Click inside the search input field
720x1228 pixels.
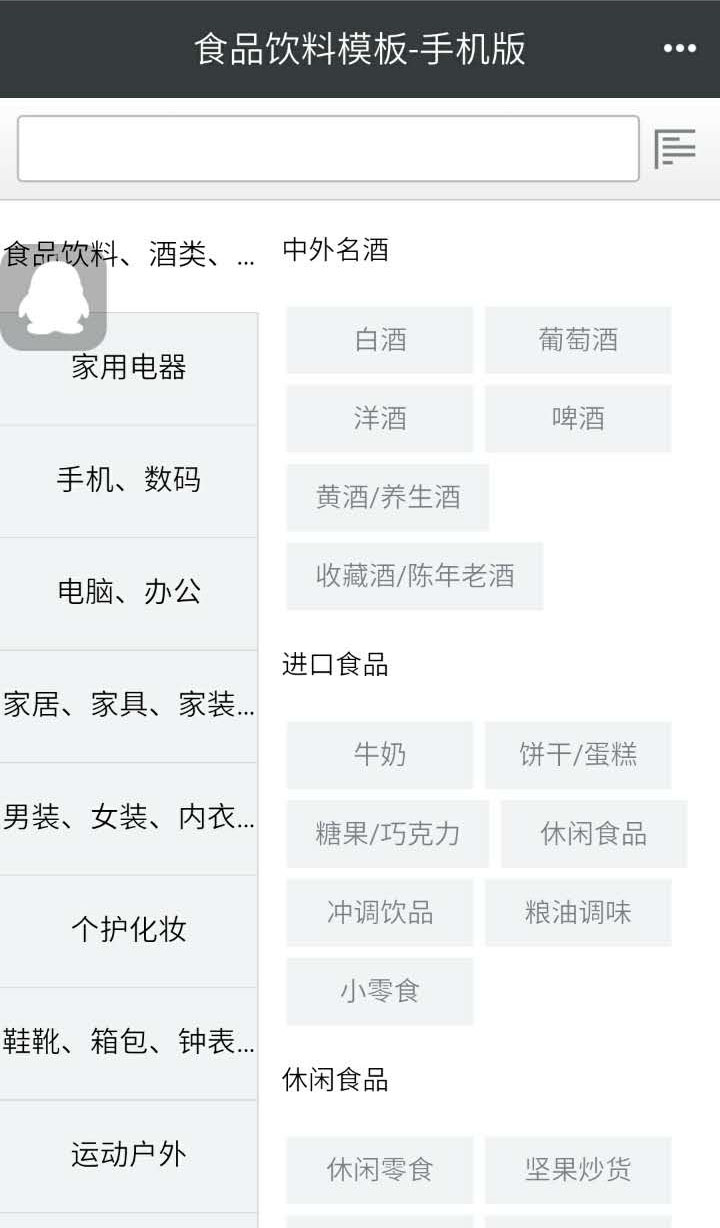(x=330, y=147)
